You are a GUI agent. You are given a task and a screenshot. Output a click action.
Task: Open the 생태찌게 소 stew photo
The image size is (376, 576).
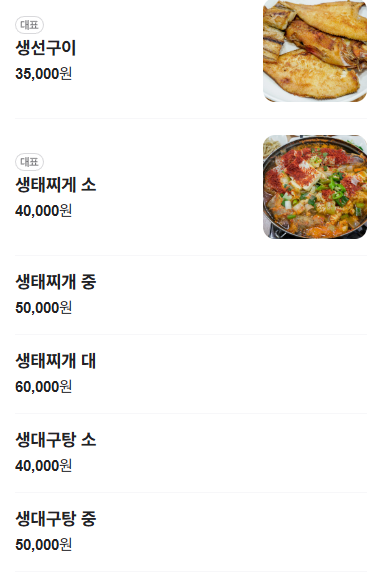point(315,187)
